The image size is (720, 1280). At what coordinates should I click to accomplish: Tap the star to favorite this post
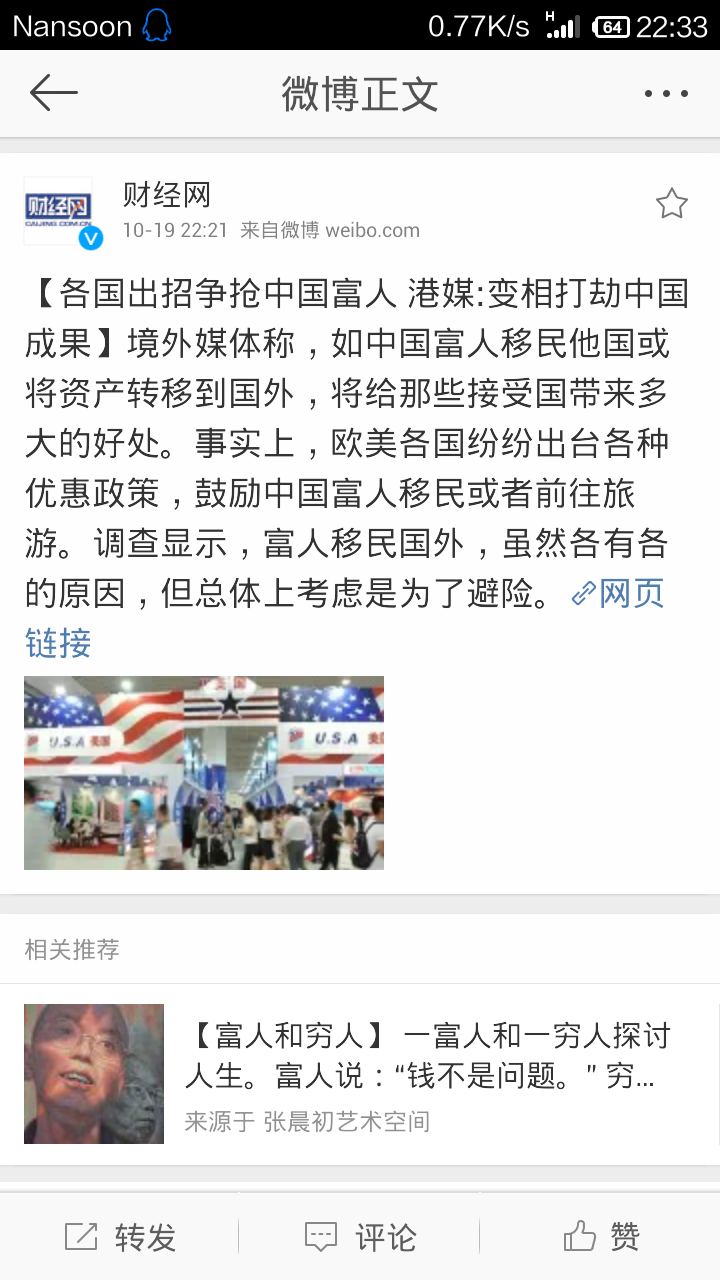[672, 202]
